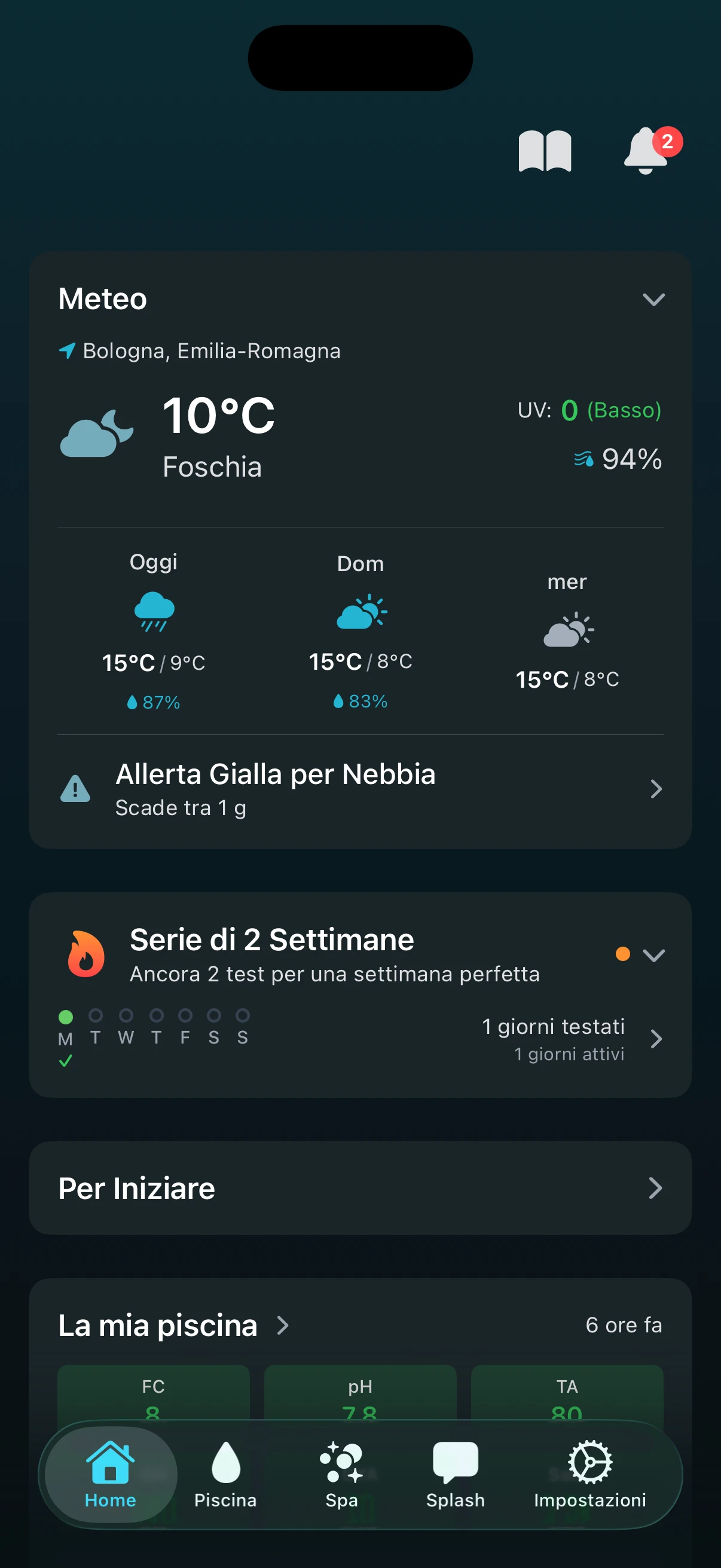The width and height of the screenshot is (721, 1568).
Task: Tap the green Monday dot in streak tracker
Action: (x=66, y=1016)
